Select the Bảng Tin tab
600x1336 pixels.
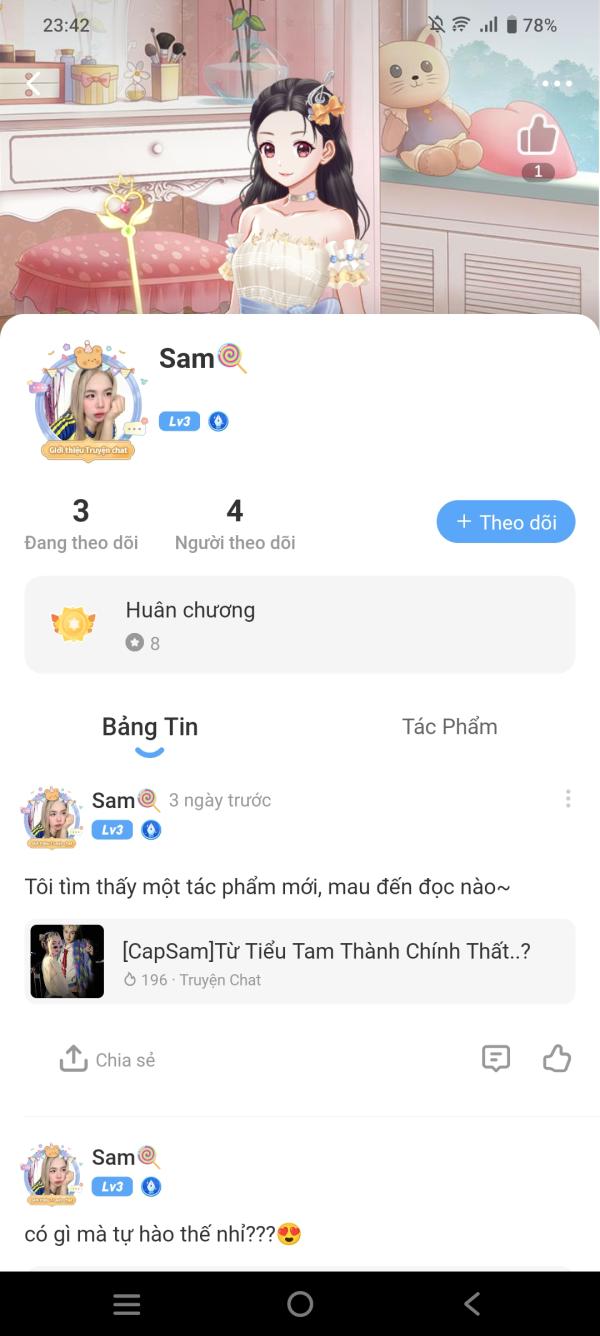[150, 727]
